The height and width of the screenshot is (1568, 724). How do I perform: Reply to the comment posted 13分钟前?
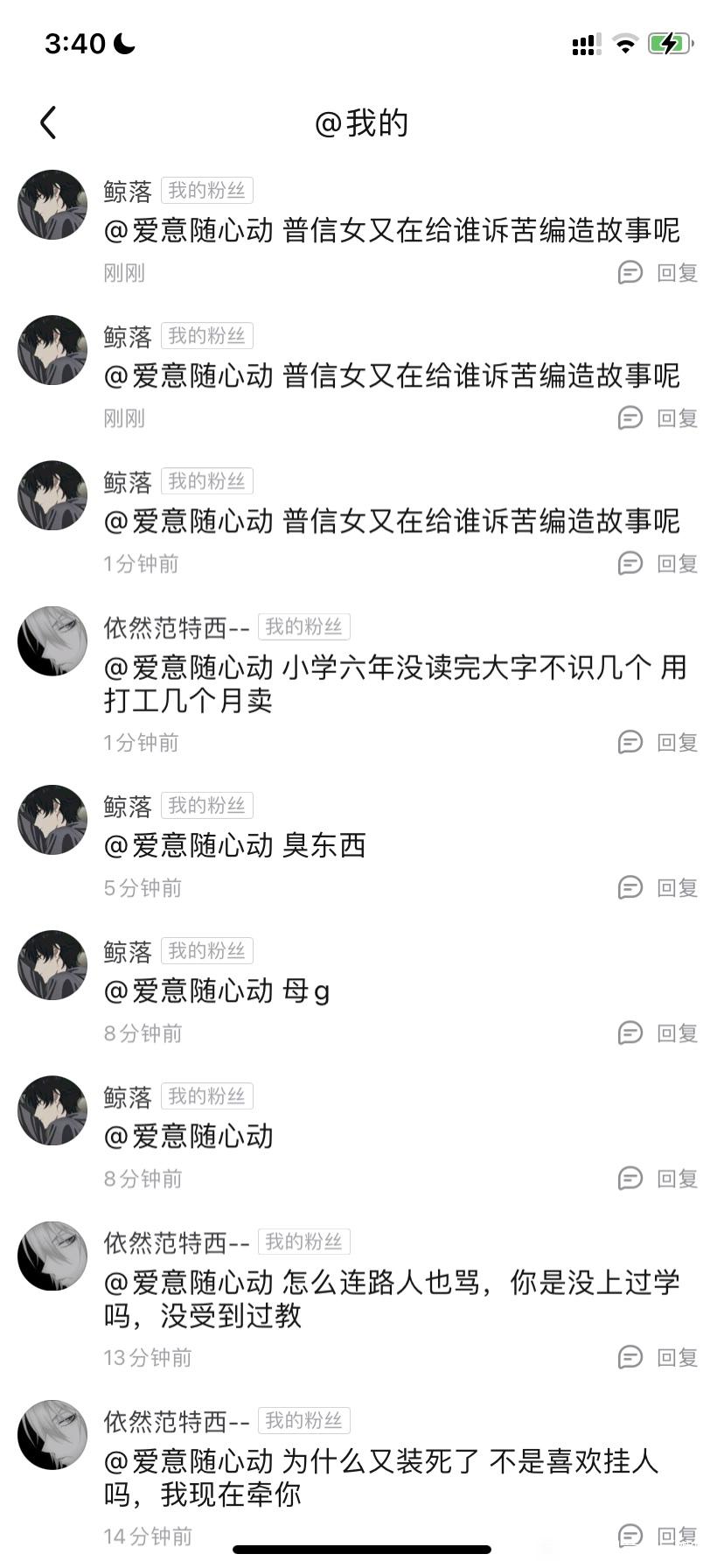pos(658,1357)
